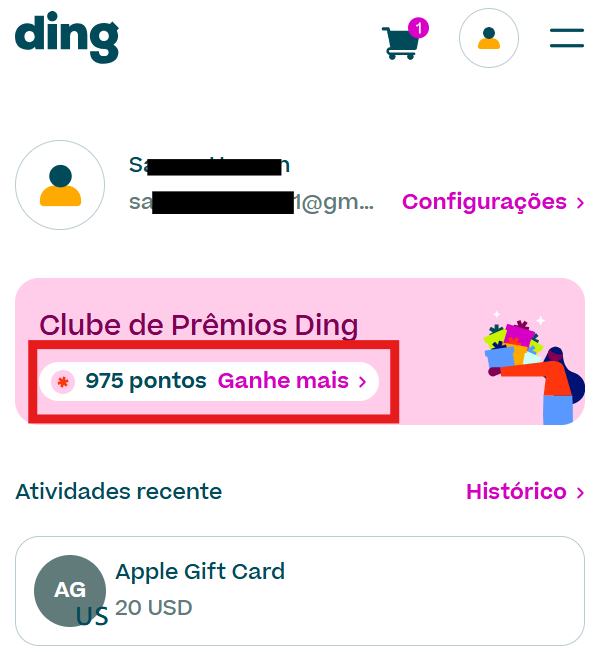The image size is (607, 652).
Task: Open the shopping cart
Action: (403, 40)
